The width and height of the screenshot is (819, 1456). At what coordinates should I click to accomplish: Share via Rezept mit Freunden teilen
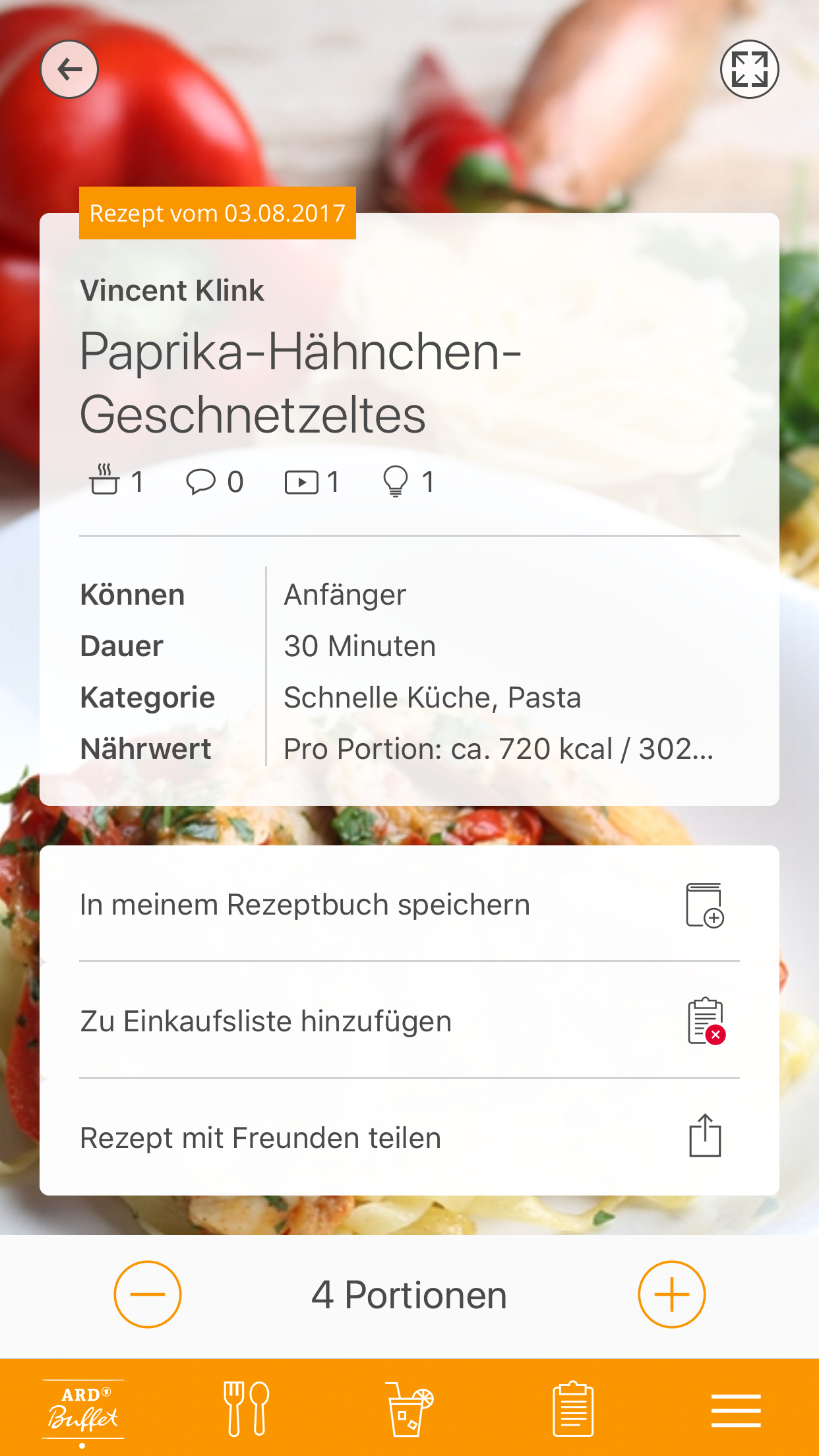[x=409, y=1137]
